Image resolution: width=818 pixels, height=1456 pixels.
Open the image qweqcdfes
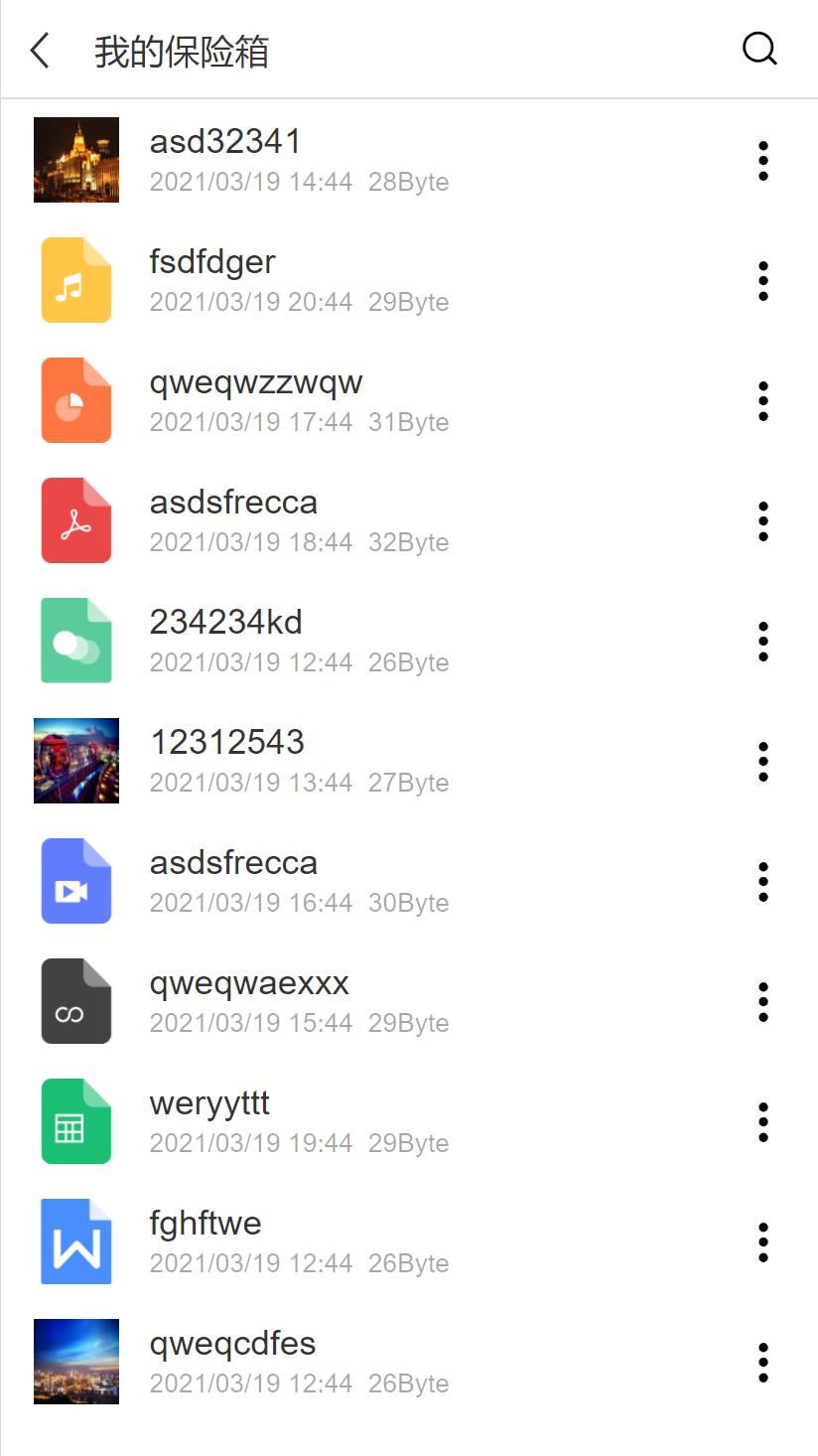click(409, 1362)
